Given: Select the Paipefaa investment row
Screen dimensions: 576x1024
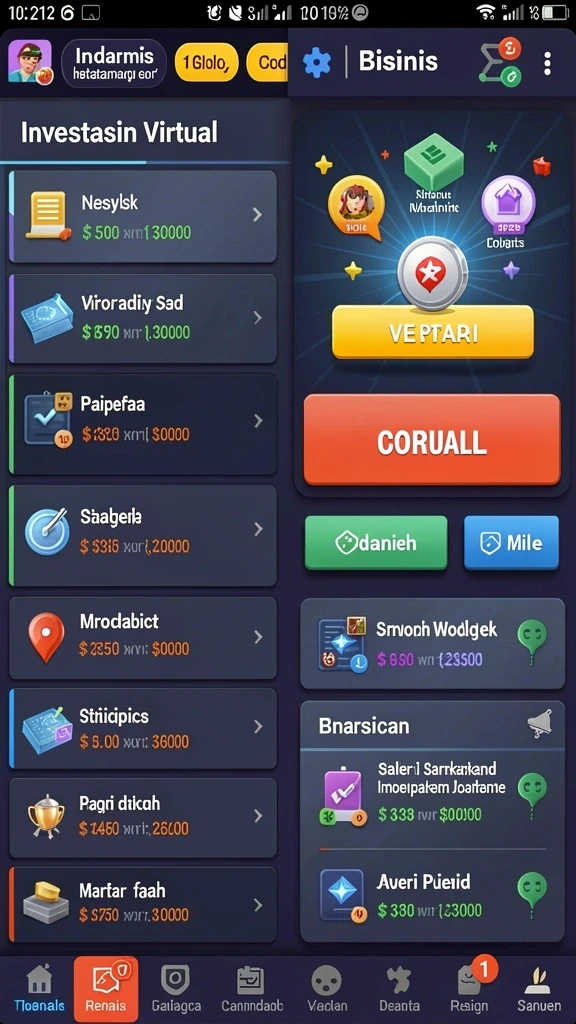Looking at the screenshot, I should [142, 424].
